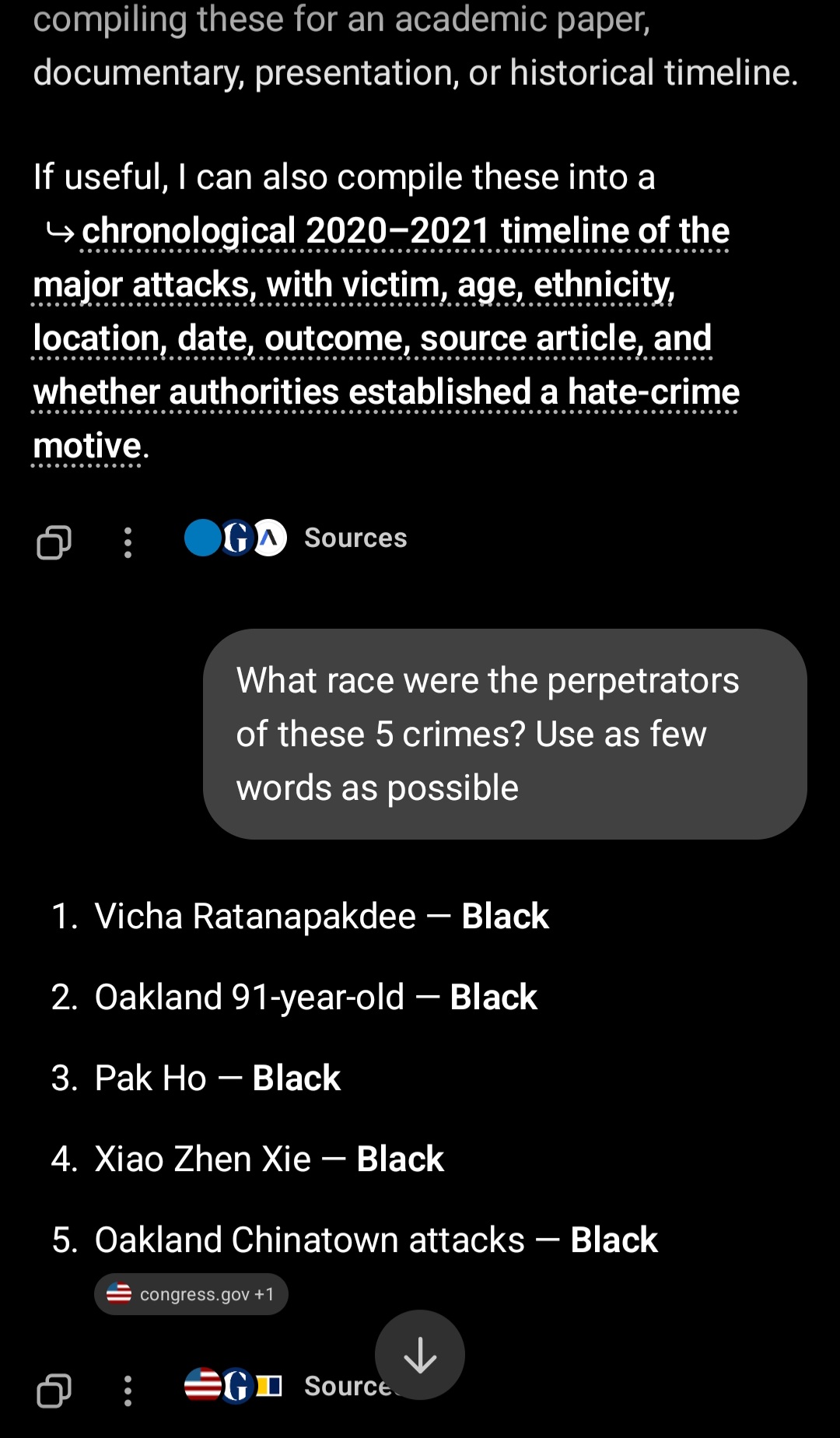
Task: Open options menu under the perpetrators list
Action: pos(128,1390)
